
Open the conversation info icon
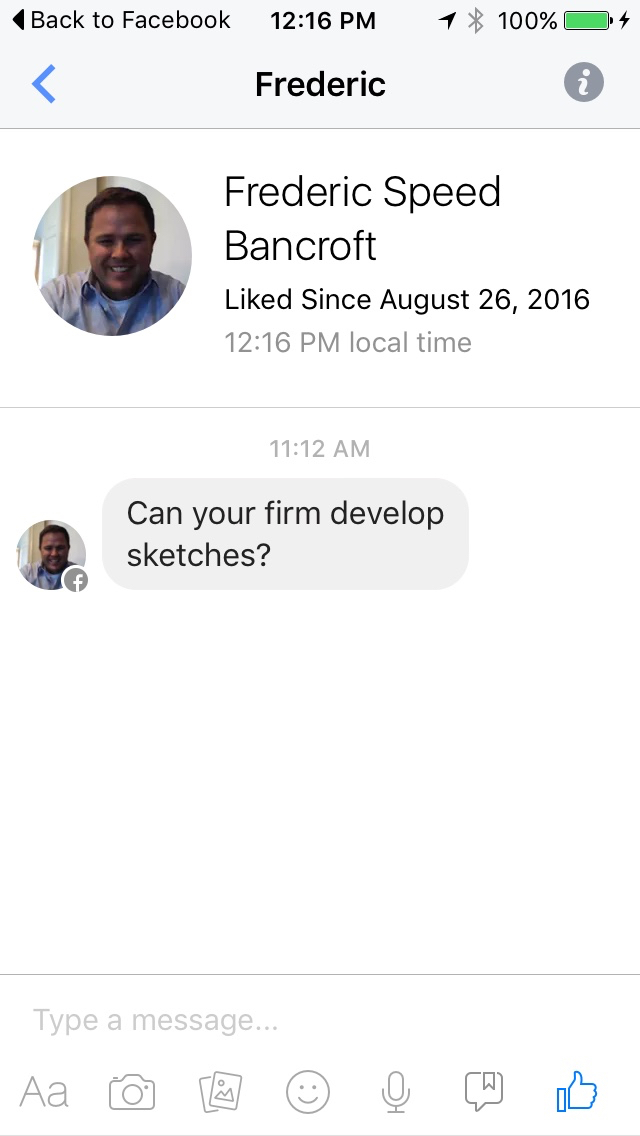(584, 82)
